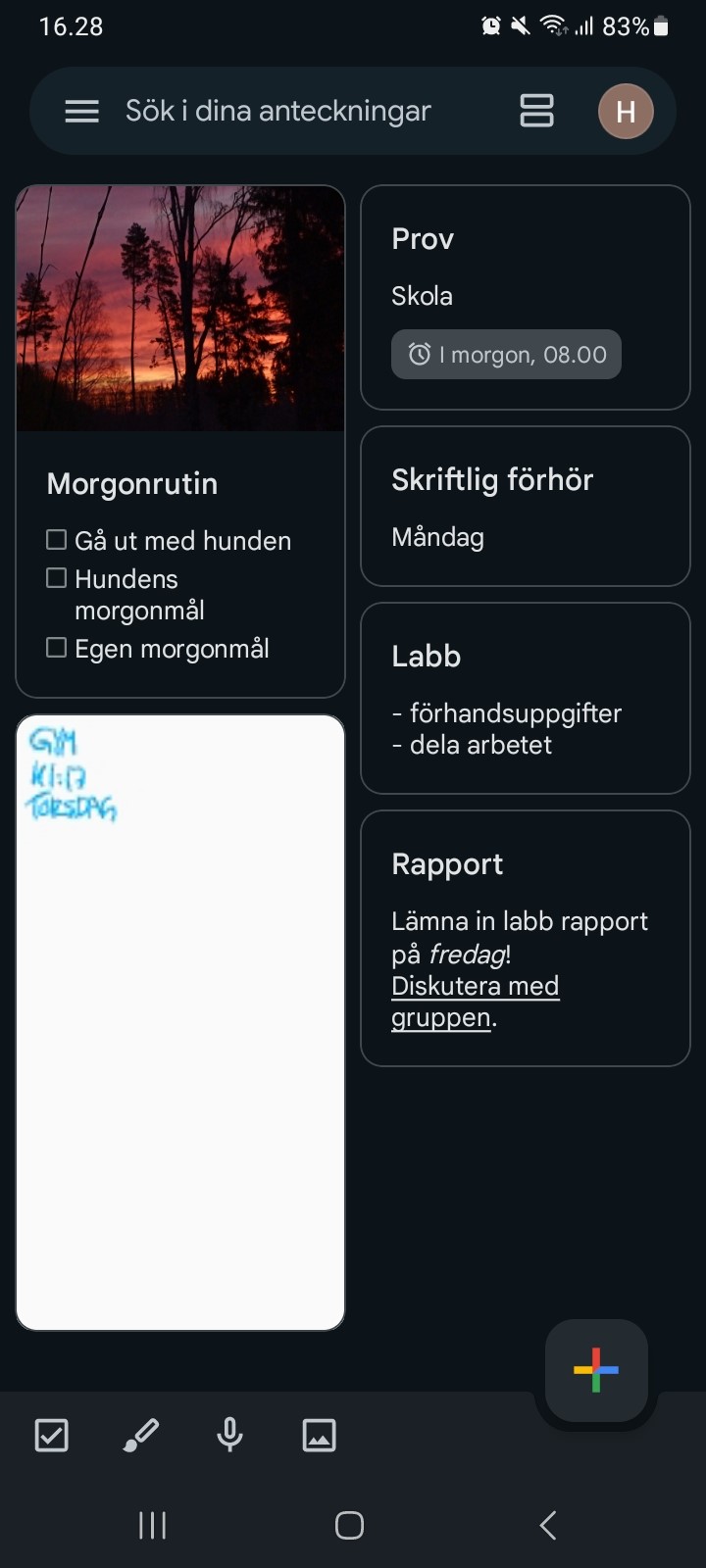
Task: Open the account profile avatar H
Action: pos(626,112)
